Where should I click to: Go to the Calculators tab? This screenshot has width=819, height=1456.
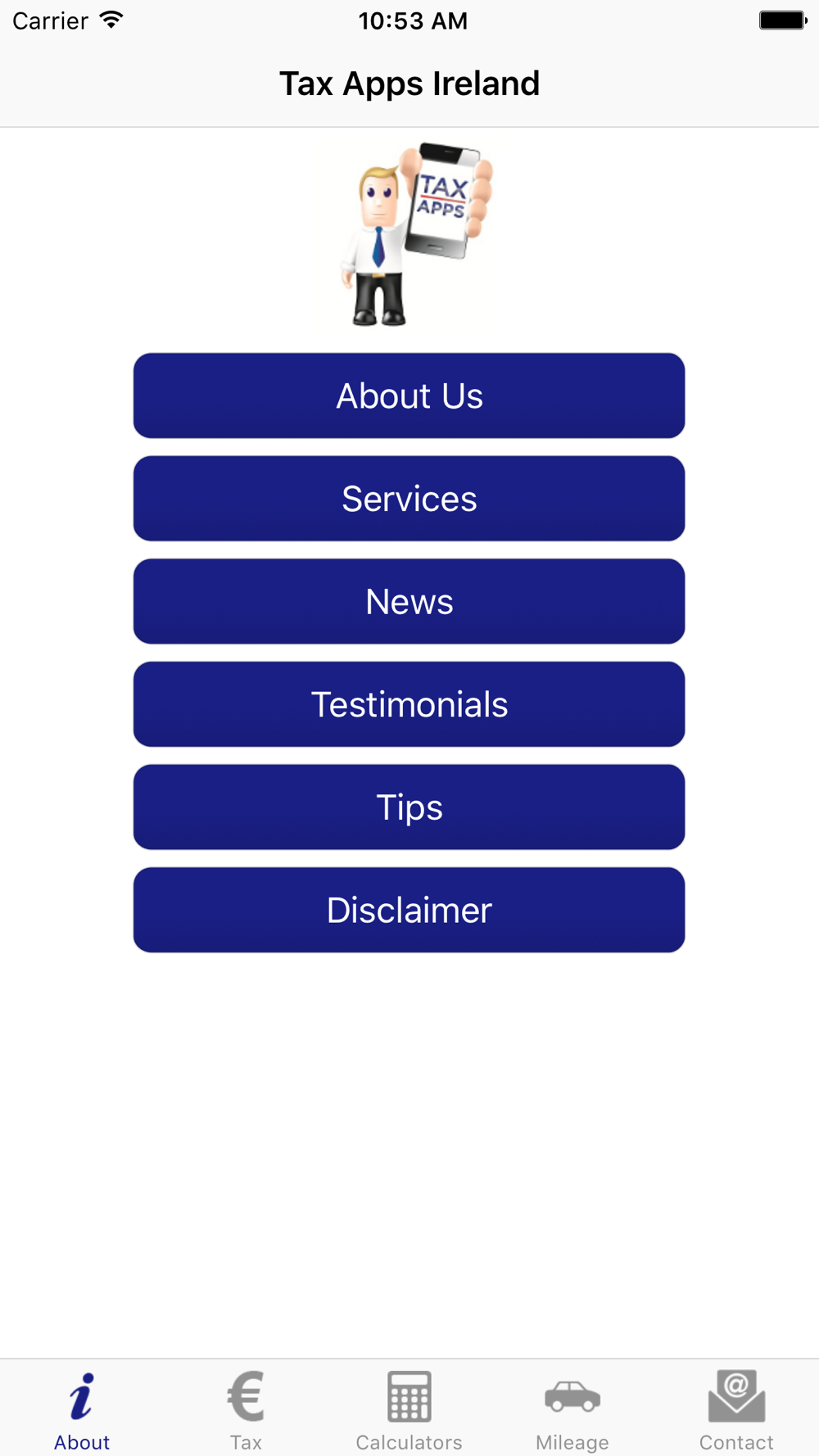[409, 1409]
